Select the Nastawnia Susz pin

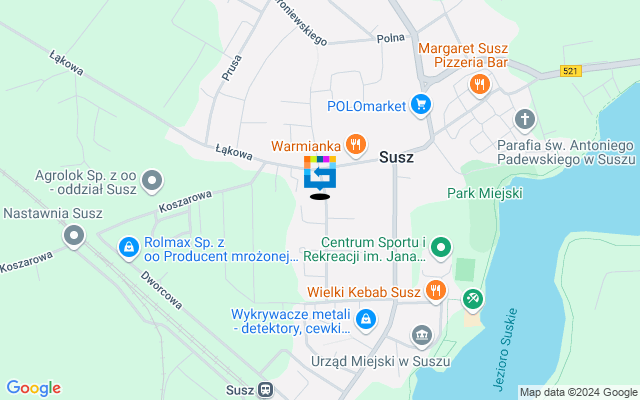73,236
